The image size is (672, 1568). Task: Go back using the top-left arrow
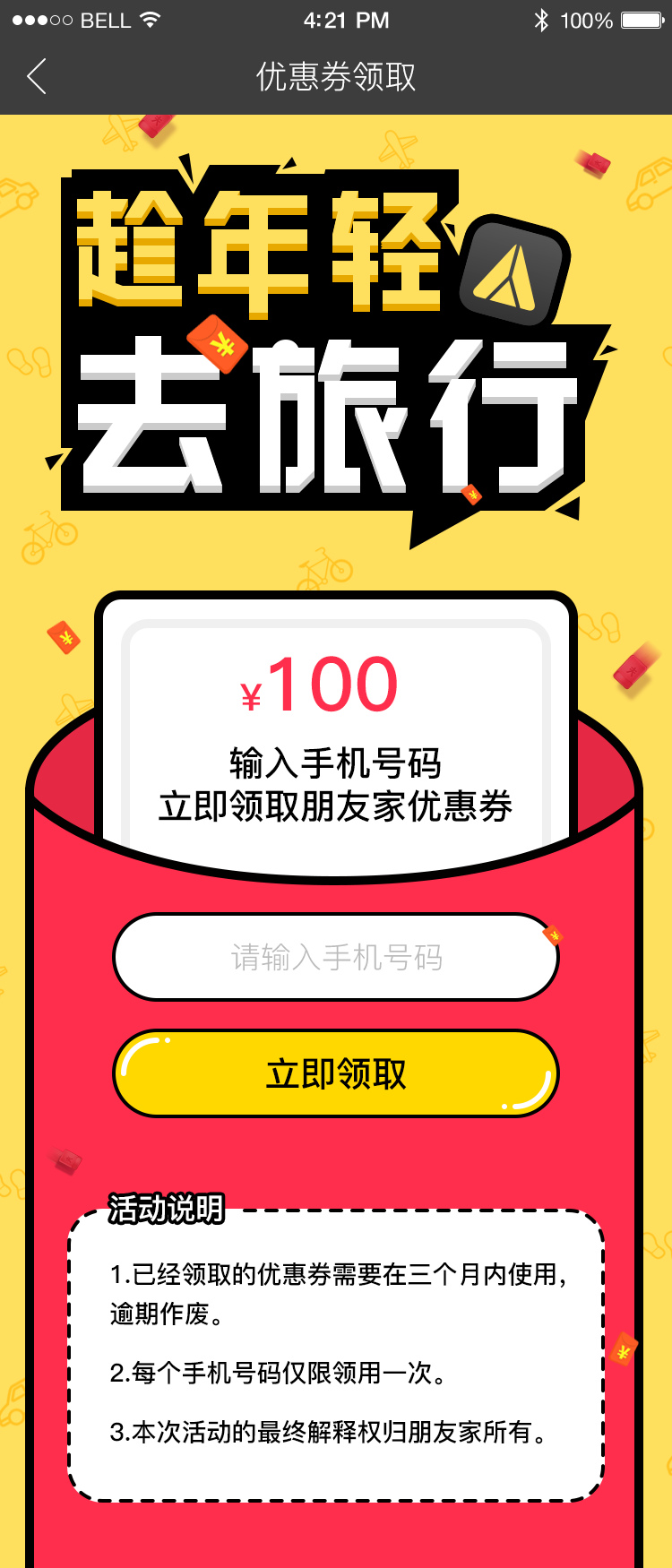click(x=37, y=77)
